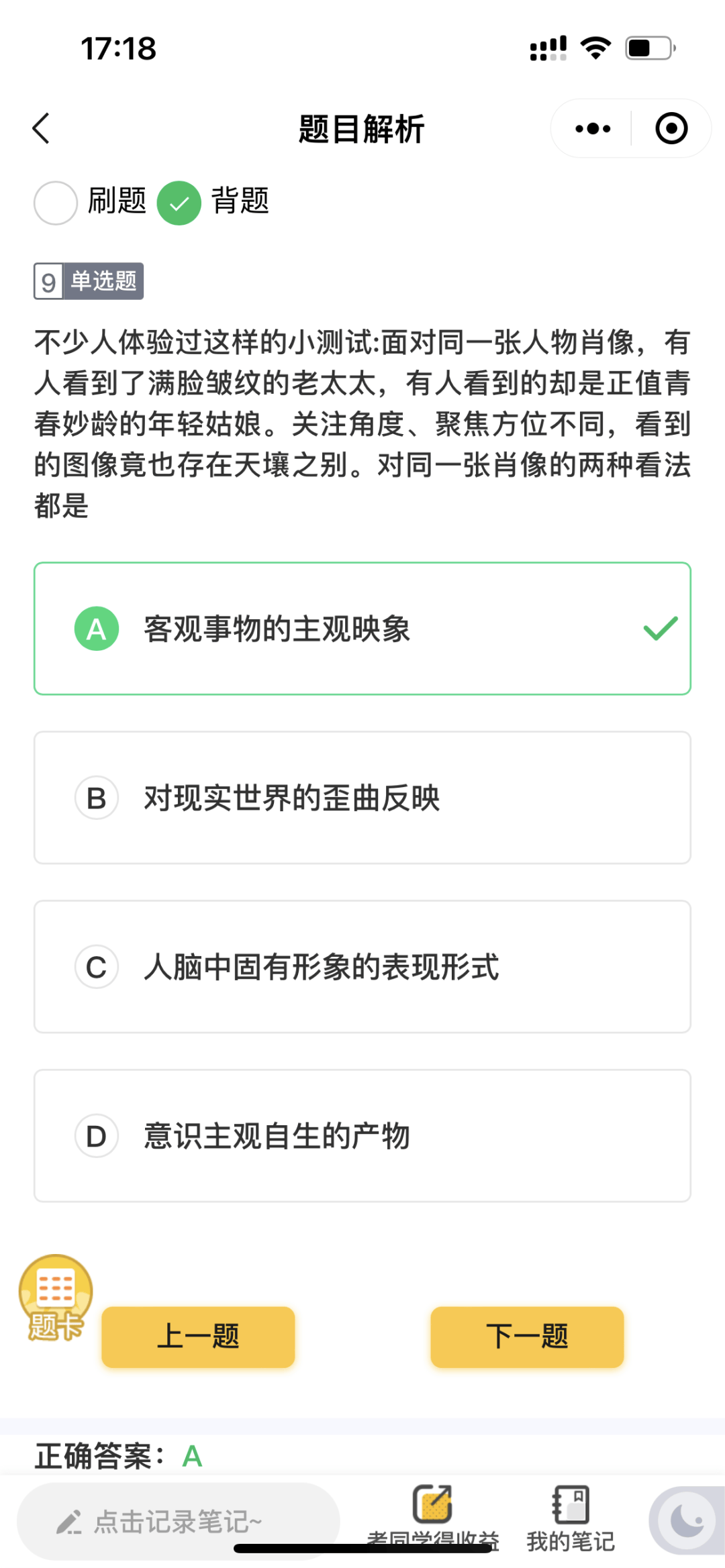The height and width of the screenshot is (1568, 725).
Task: Choose option D 意识主观自生的产物
Action: (362, 1136)
